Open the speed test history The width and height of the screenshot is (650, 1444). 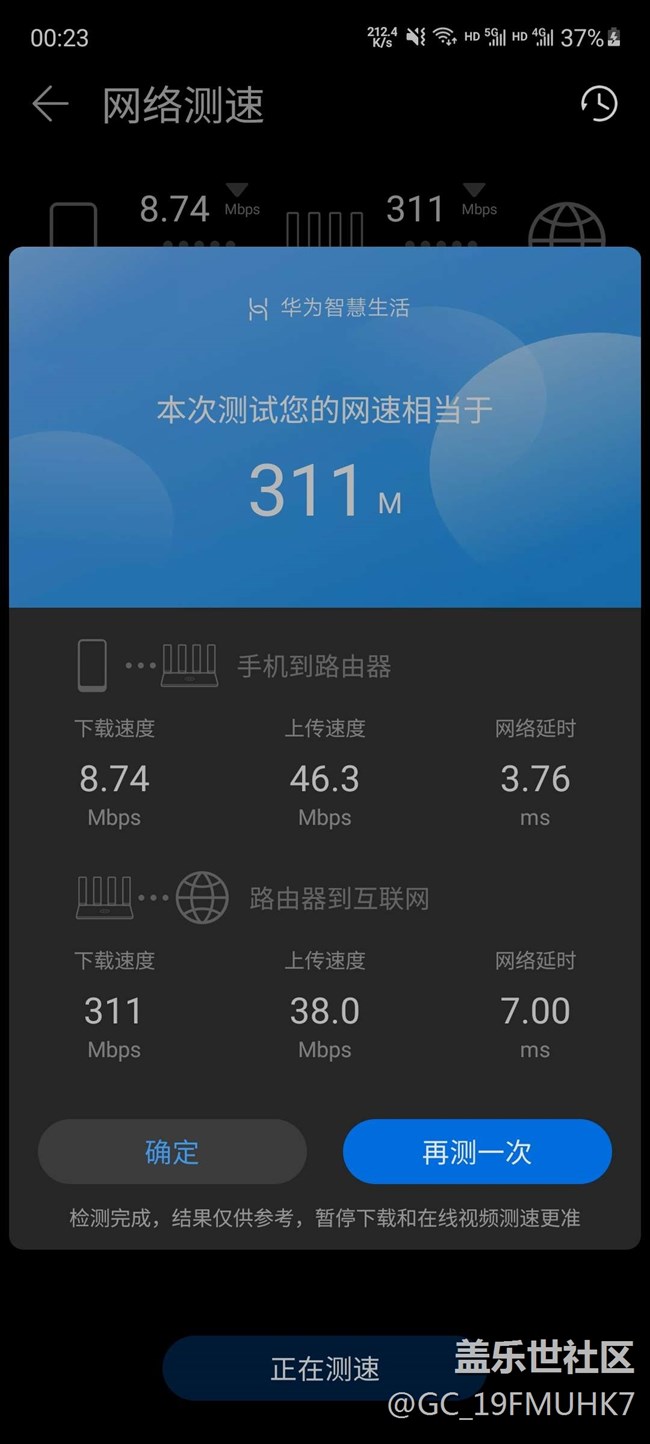pos(598,104)
